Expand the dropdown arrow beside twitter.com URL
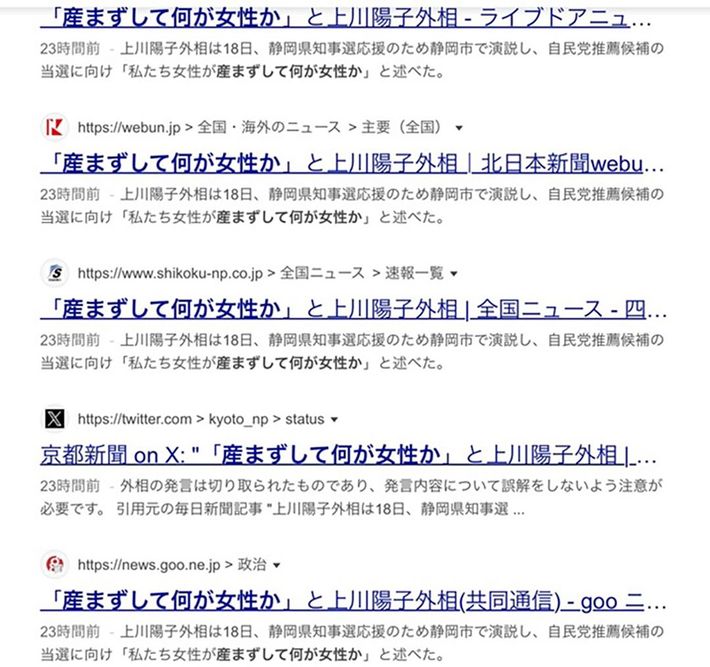Screen dimensions: 710x667 click(334, 419)
